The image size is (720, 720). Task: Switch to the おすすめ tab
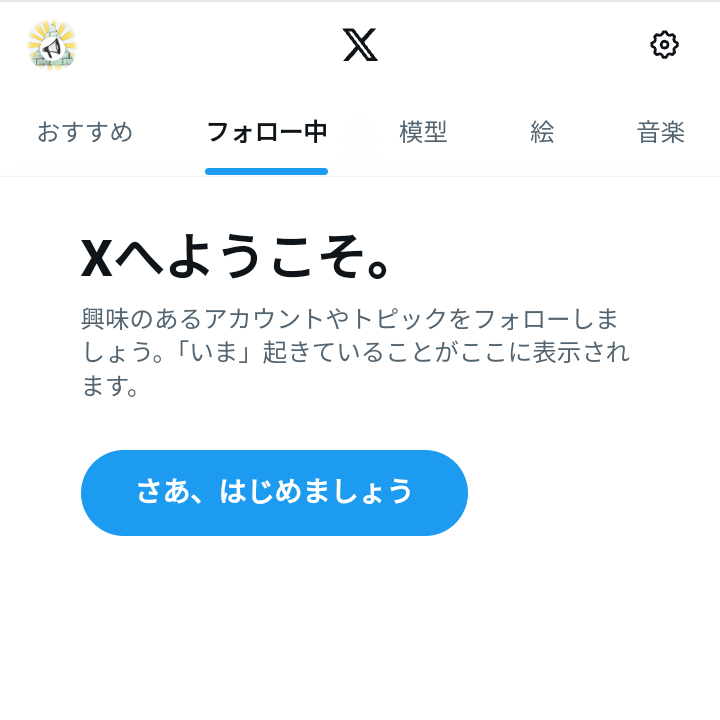(85, 132)
